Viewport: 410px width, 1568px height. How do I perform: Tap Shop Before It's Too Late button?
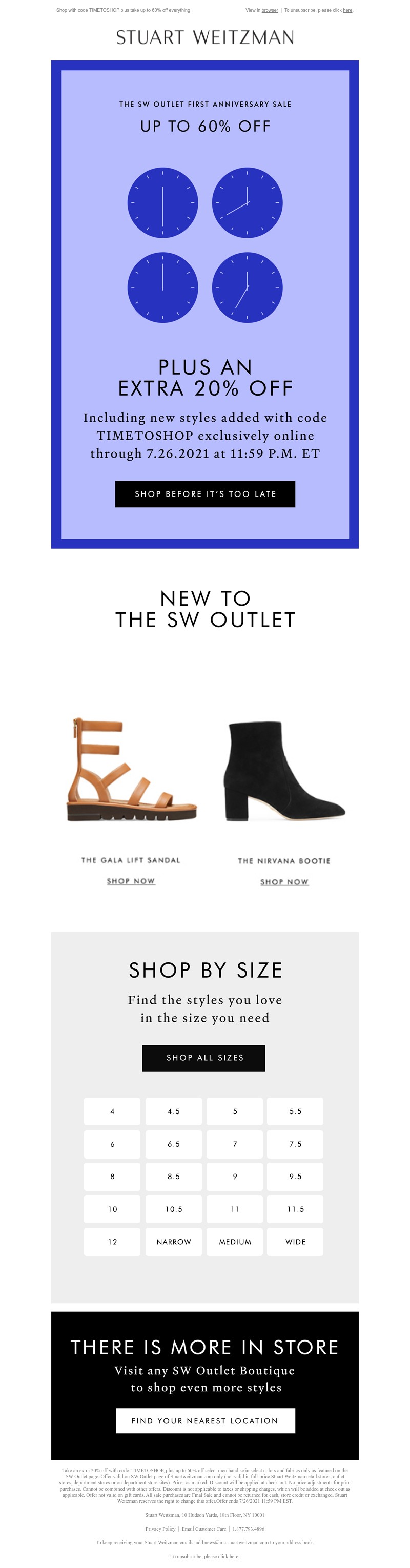click(204, 493)
